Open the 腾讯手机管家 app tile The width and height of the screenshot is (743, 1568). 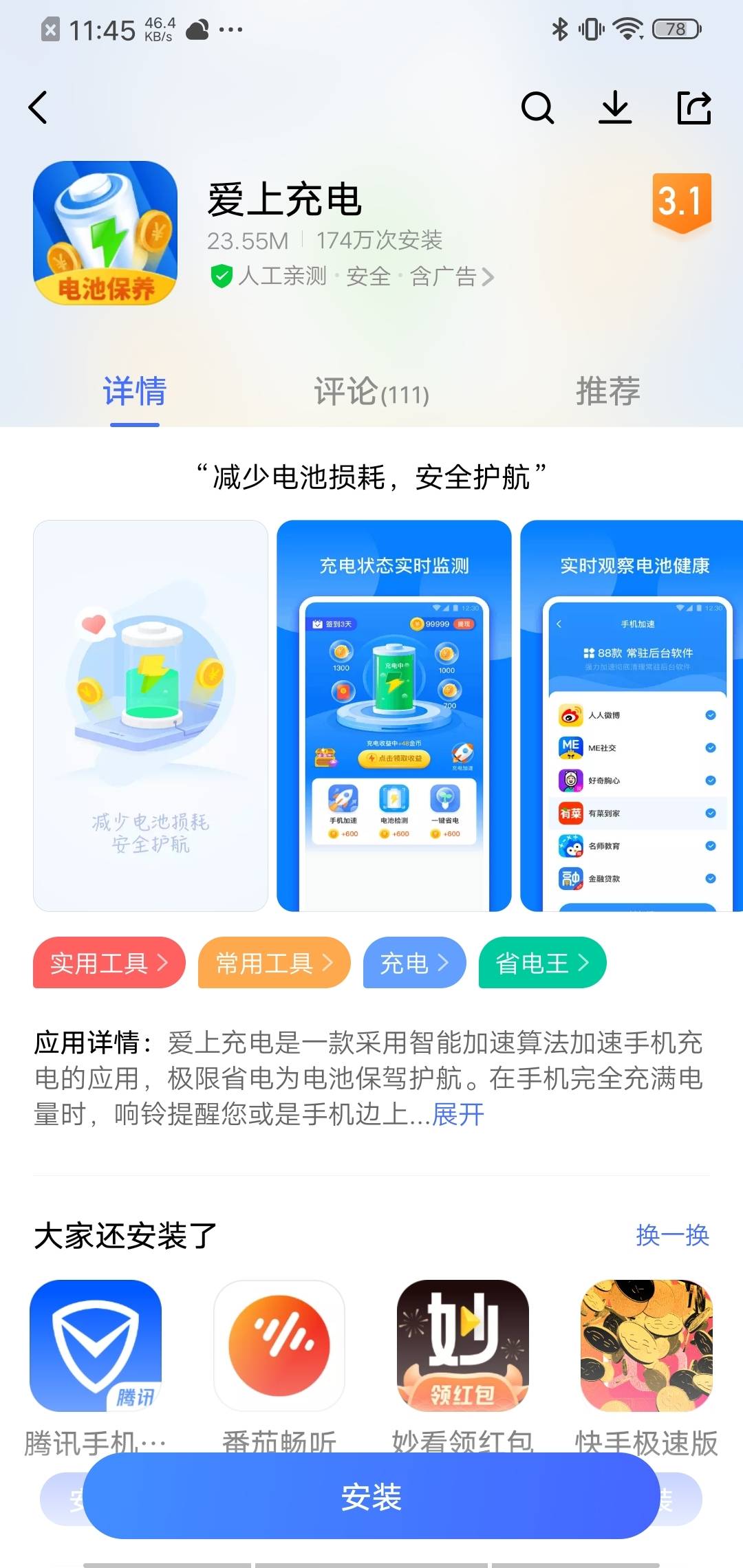[96, 1346]
